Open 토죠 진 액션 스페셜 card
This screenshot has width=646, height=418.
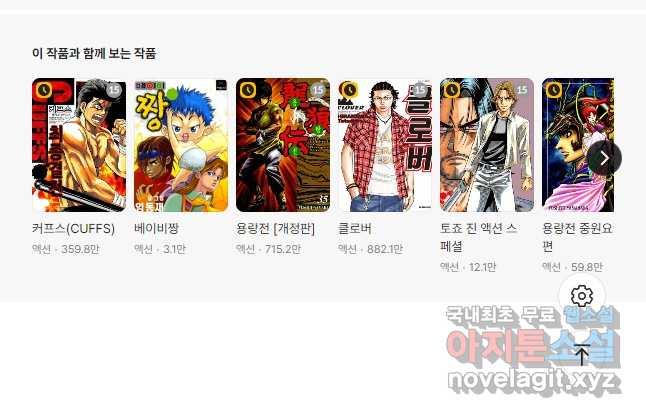(x=487, y=145)
